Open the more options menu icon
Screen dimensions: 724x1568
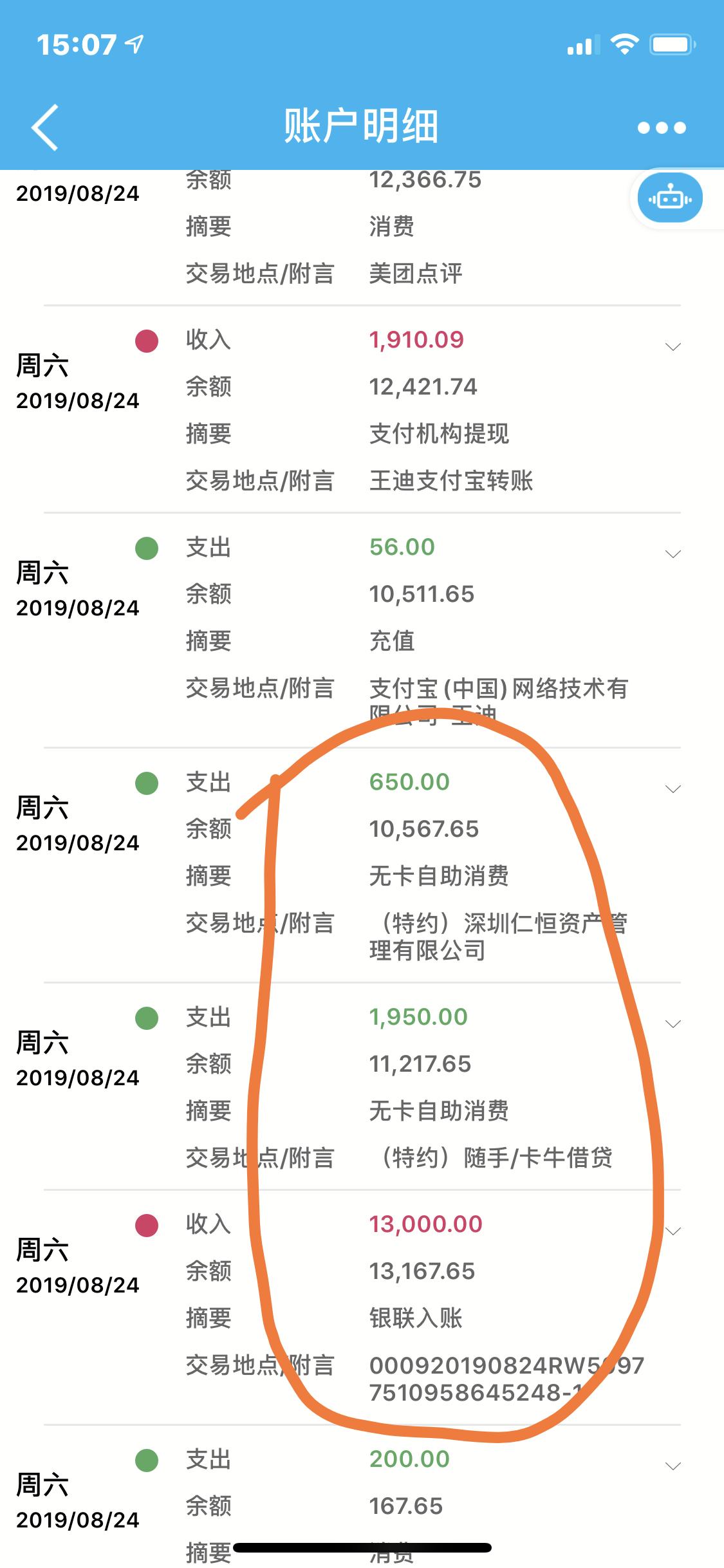662,127
